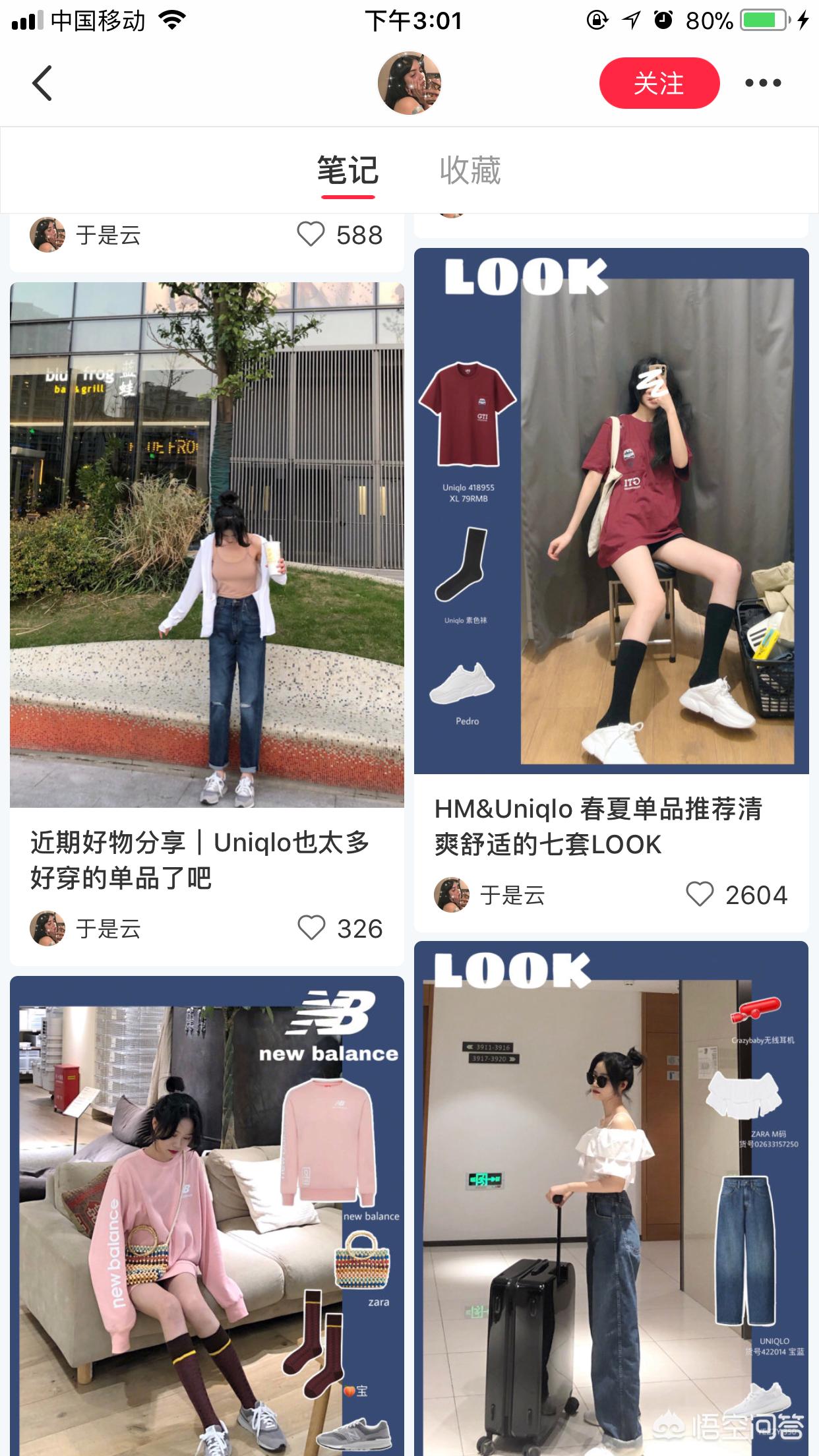
Task: Go back with the top-left arrow
Action: click(42, 83)
